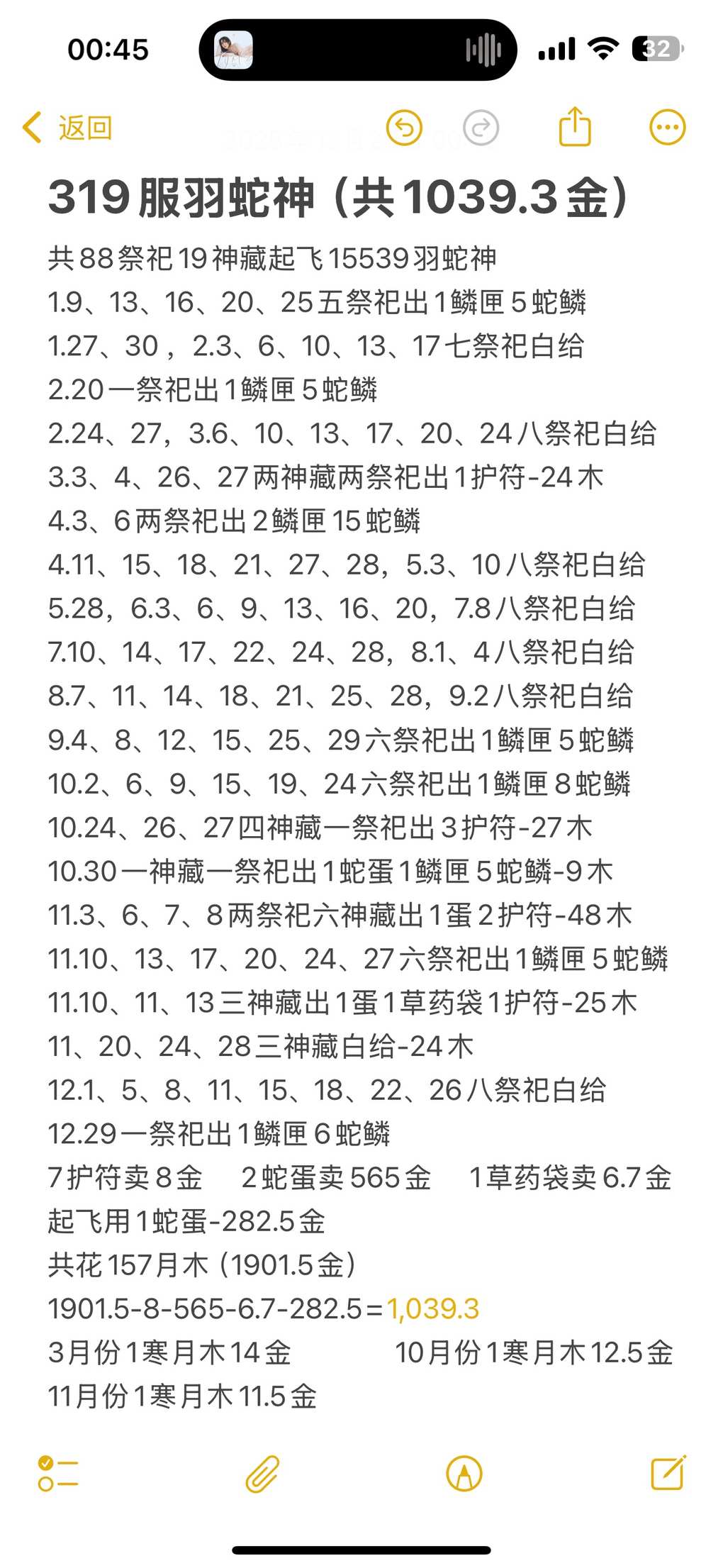
Task: Open the markup pen tool
Action: point(464,1474)
